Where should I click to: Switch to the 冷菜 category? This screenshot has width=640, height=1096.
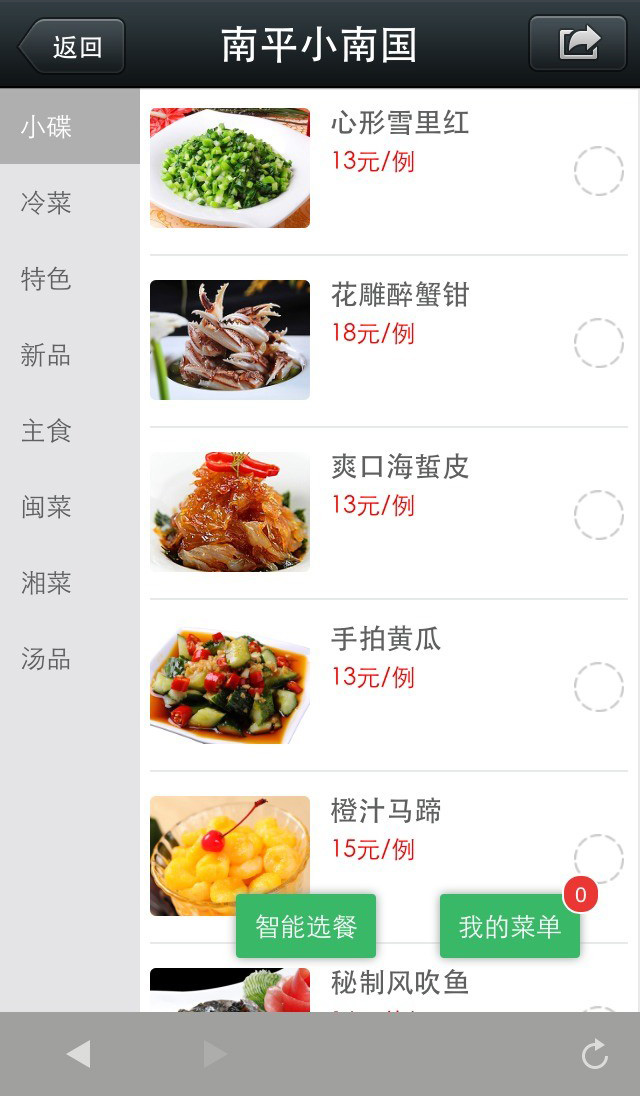(46, 203)
